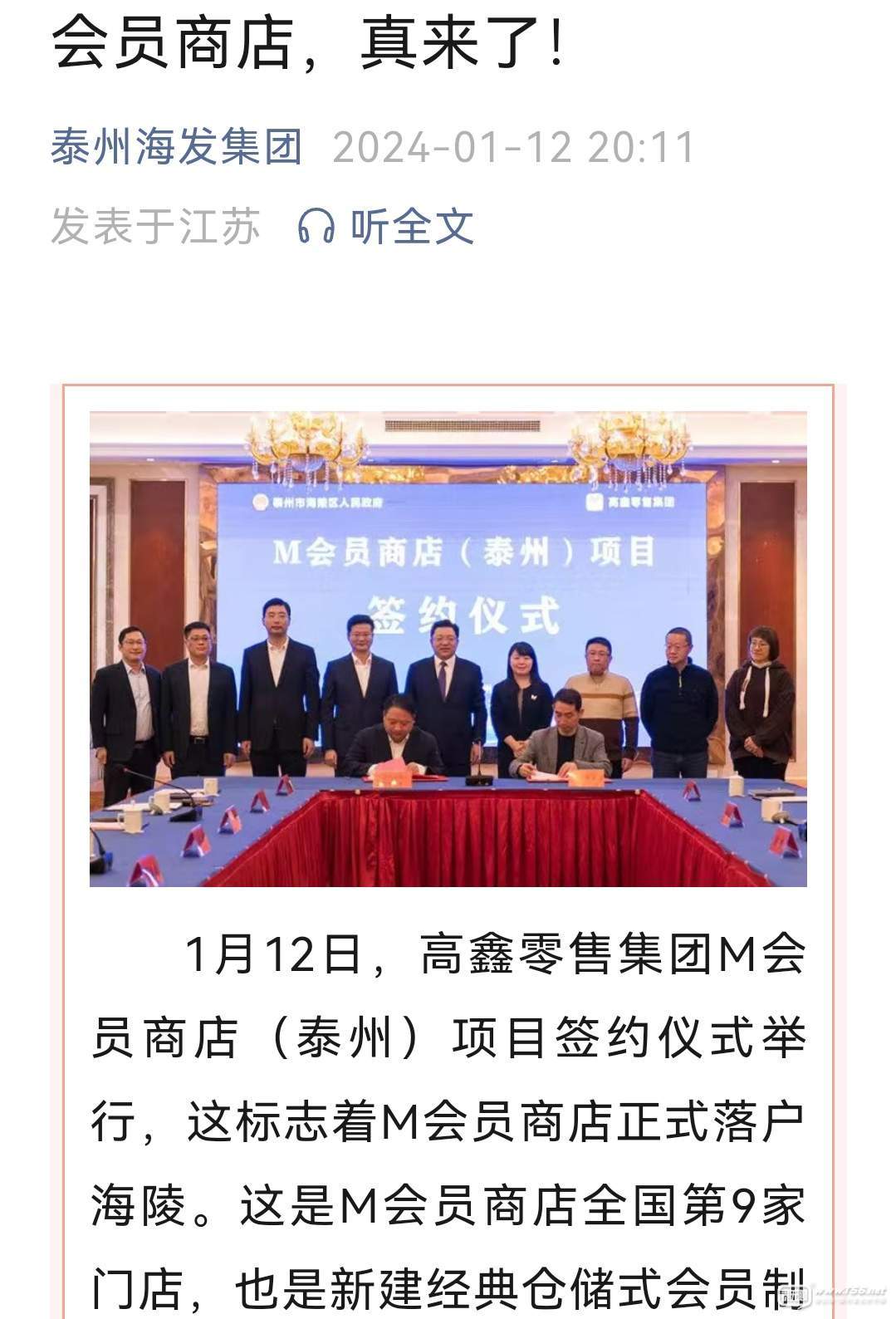Screen dimensions: 896x1319
Task: View the signing ceremony photo full screen
Action: (x=448, y=649)
